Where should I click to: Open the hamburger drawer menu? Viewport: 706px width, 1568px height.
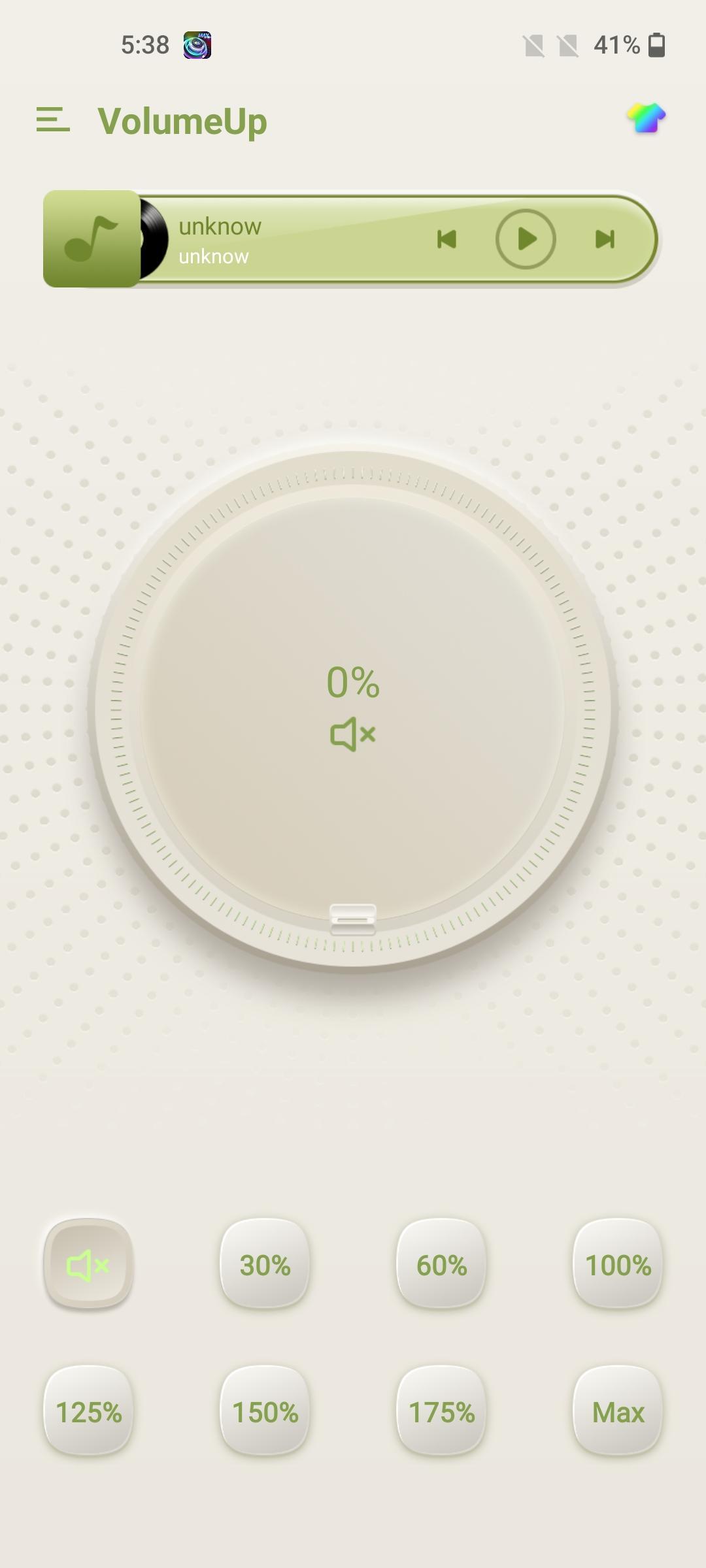(53, 120)
